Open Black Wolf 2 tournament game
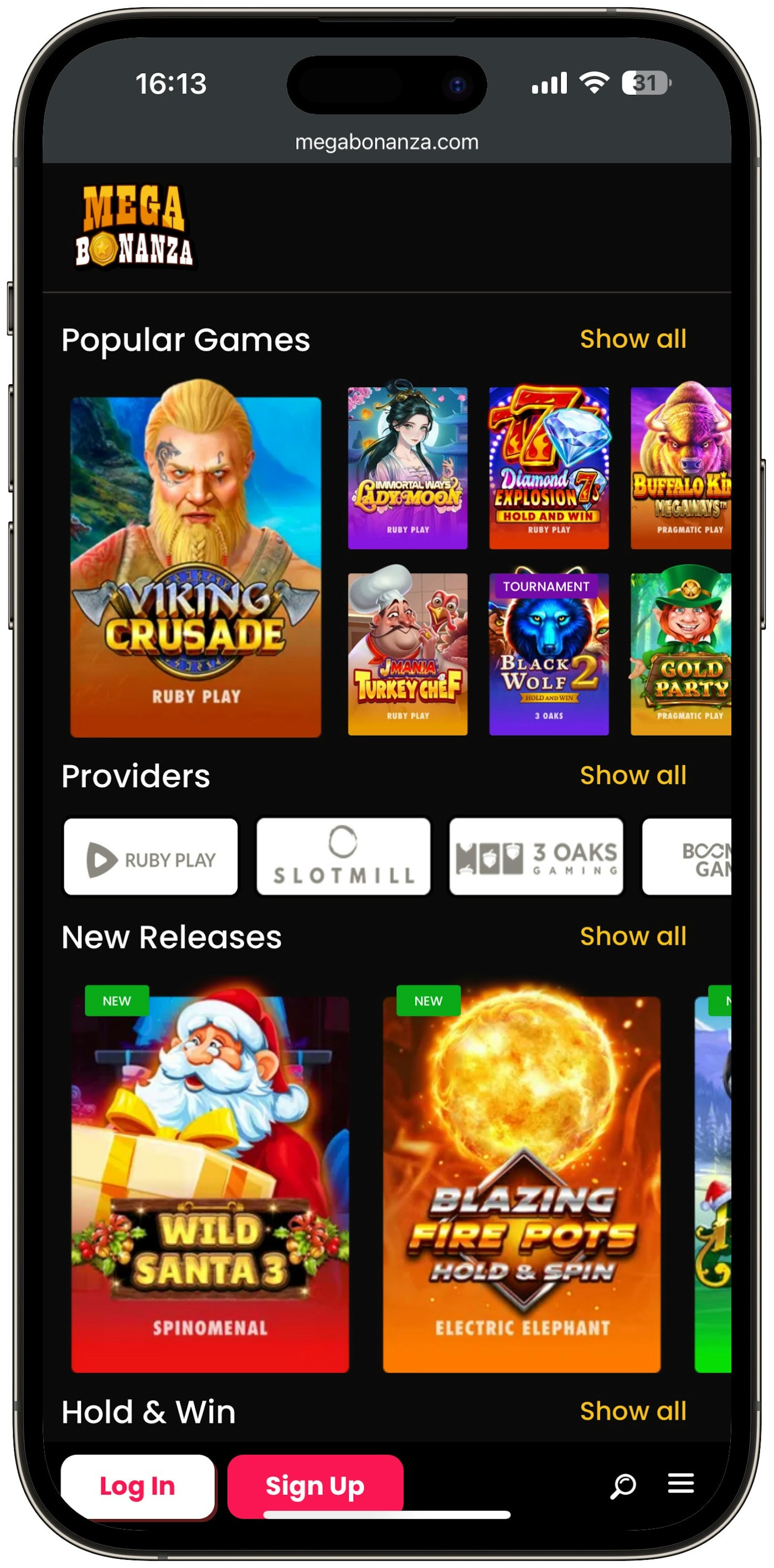The height and width of the screenshot is (1568, 774). 548,654
